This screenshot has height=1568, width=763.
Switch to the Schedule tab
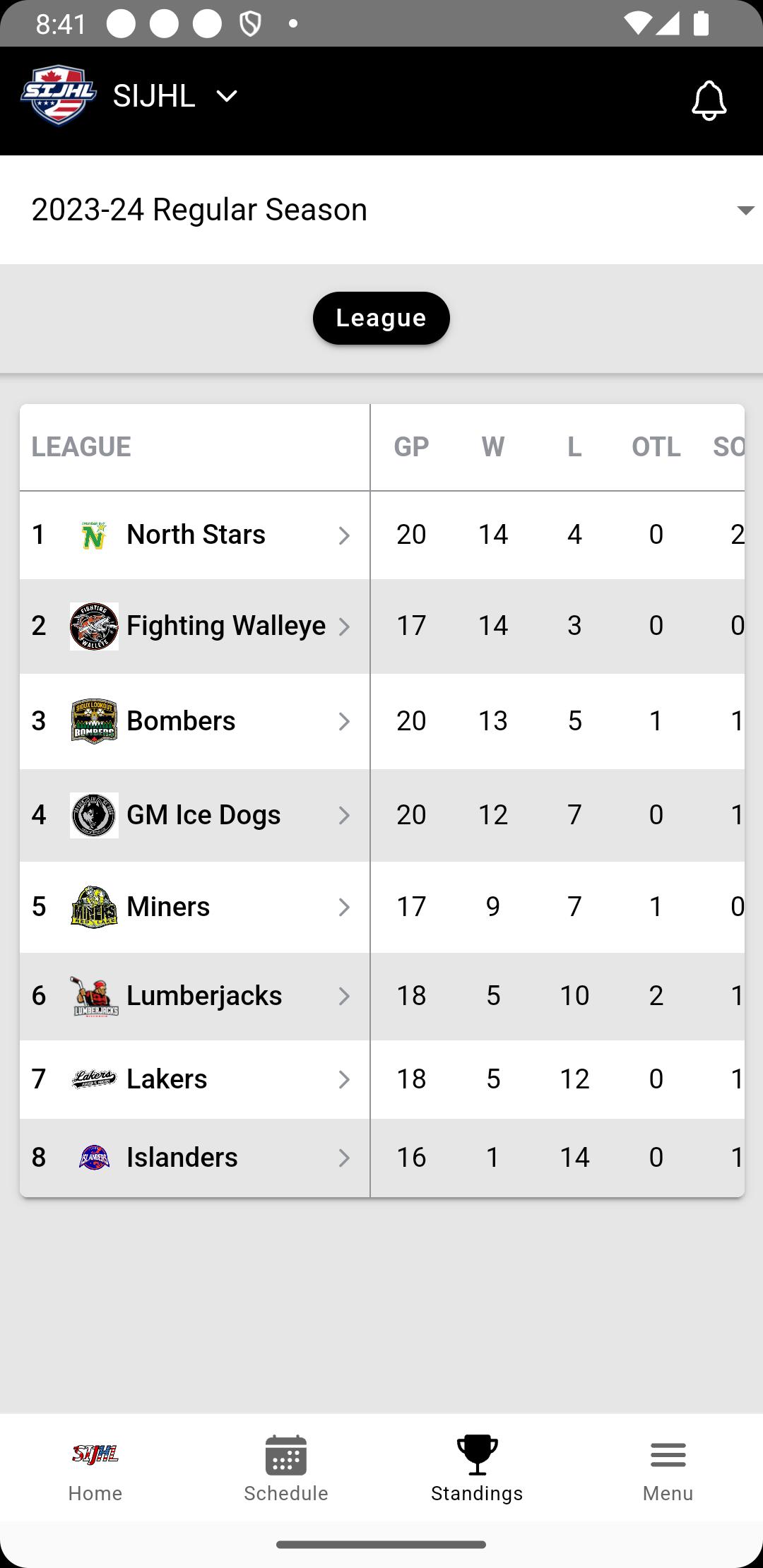[x=286, y=1468]
